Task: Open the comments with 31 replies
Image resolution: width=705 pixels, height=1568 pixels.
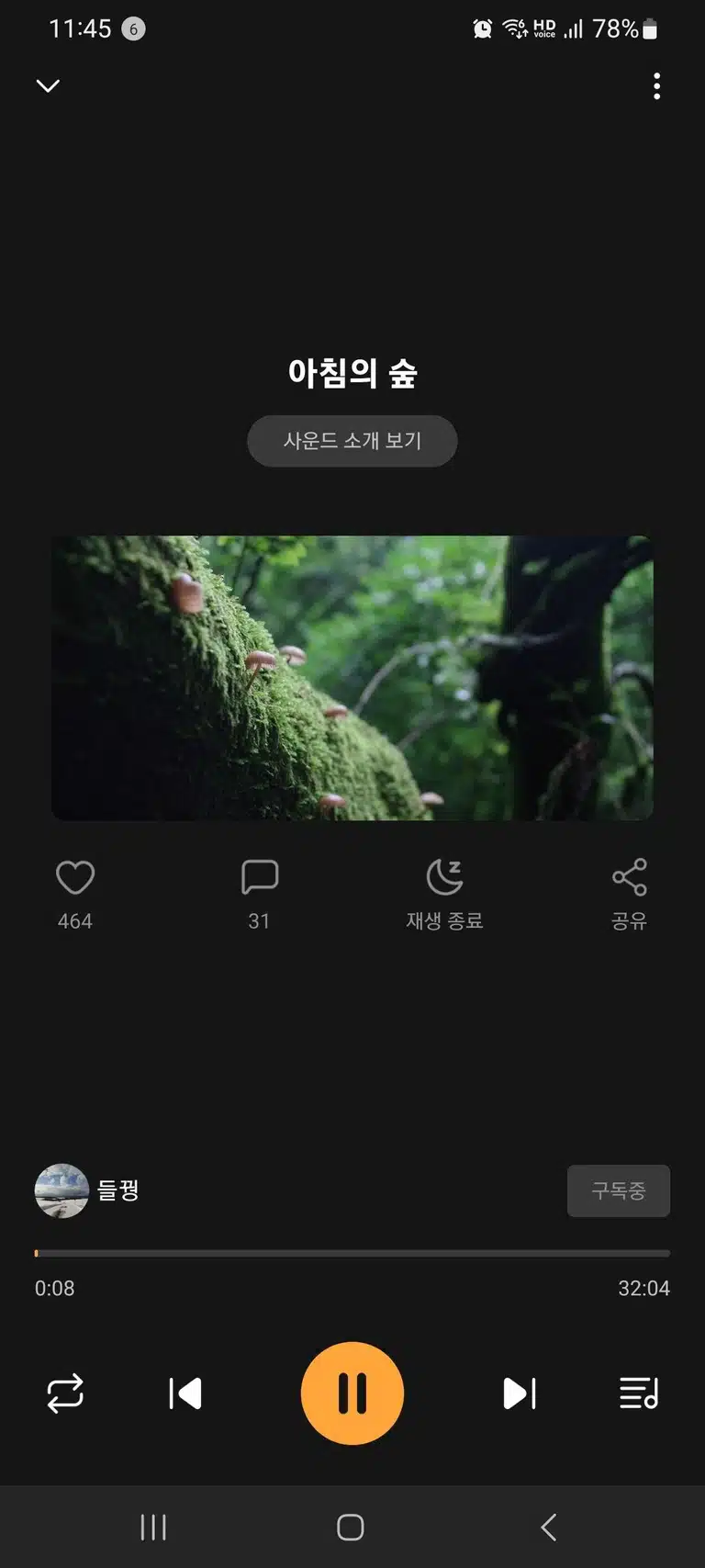Action: (x=260, y=877)
